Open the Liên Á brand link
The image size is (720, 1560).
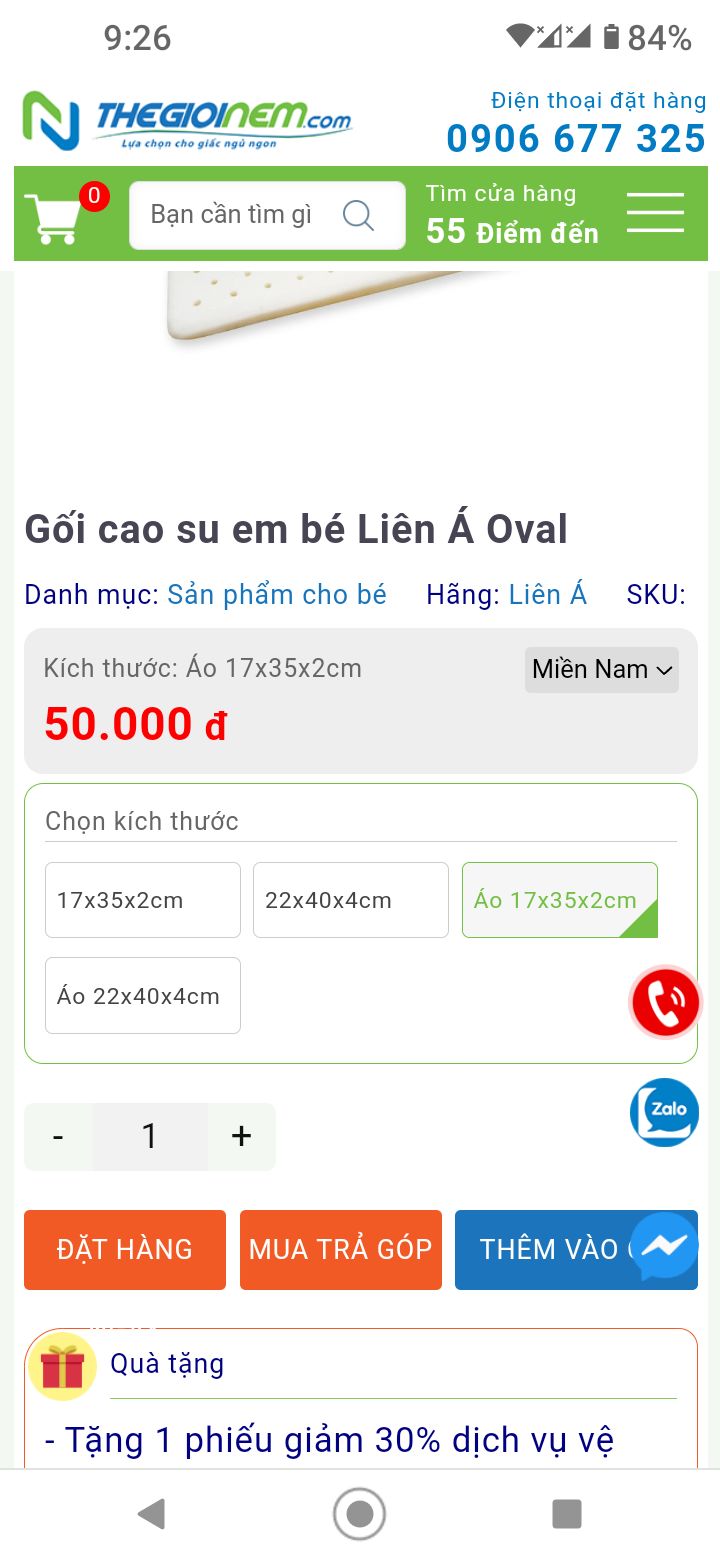pyautogui.click(x=547, y=595)
